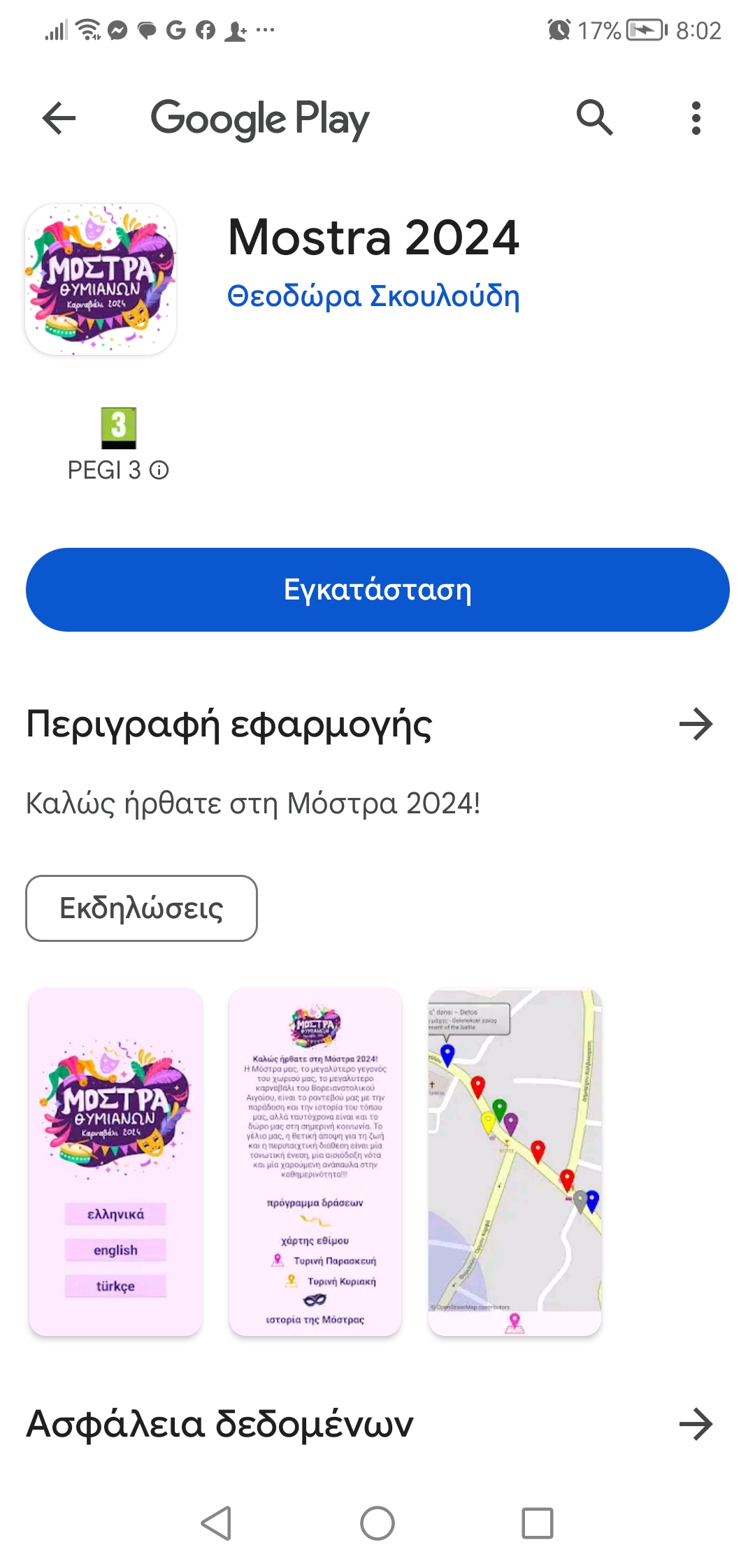Install the app with the Εγκατάσταση button
This screenshot has width=755, height=1568.
coord(377,590)
